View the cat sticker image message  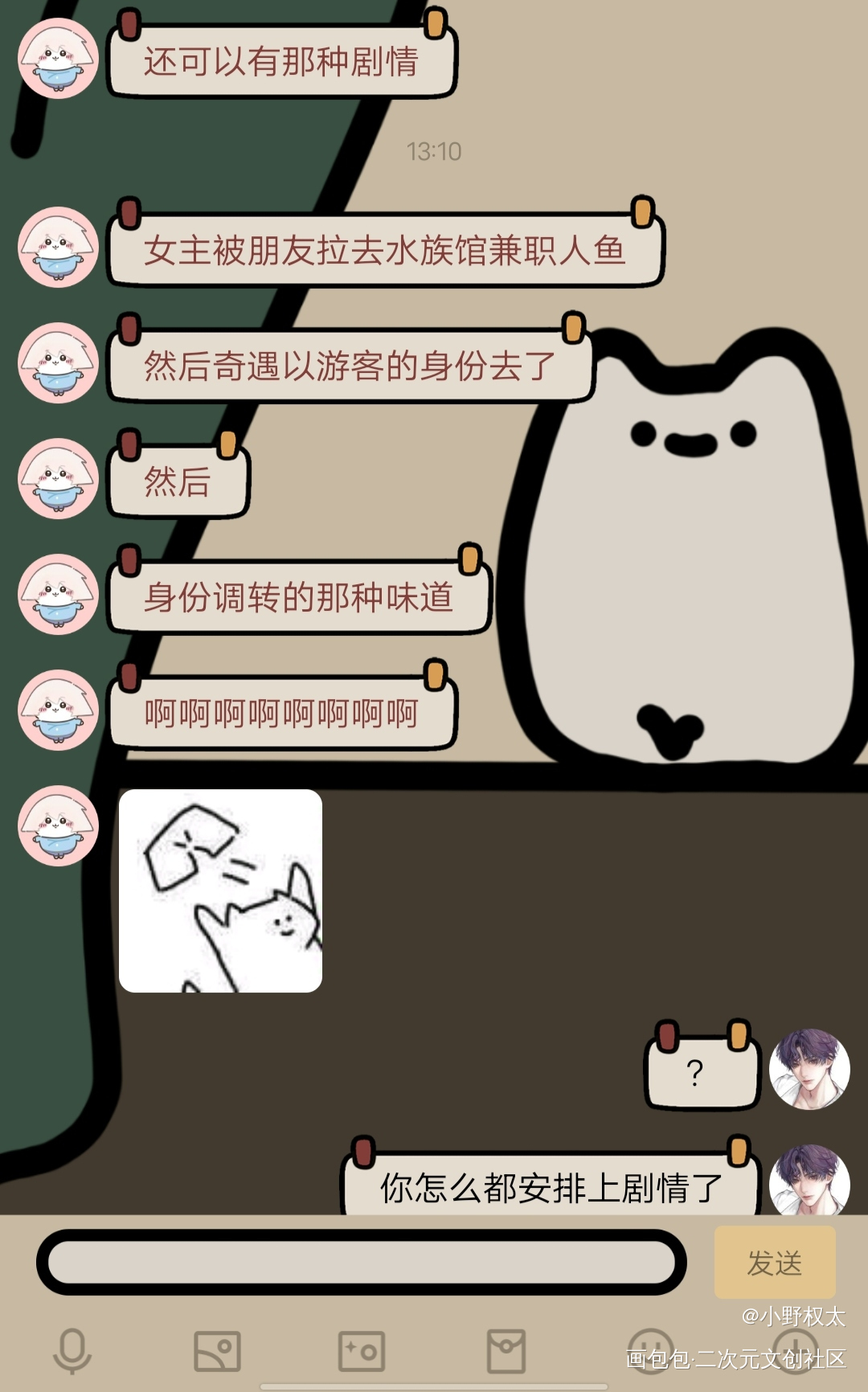tap(220, 890)
